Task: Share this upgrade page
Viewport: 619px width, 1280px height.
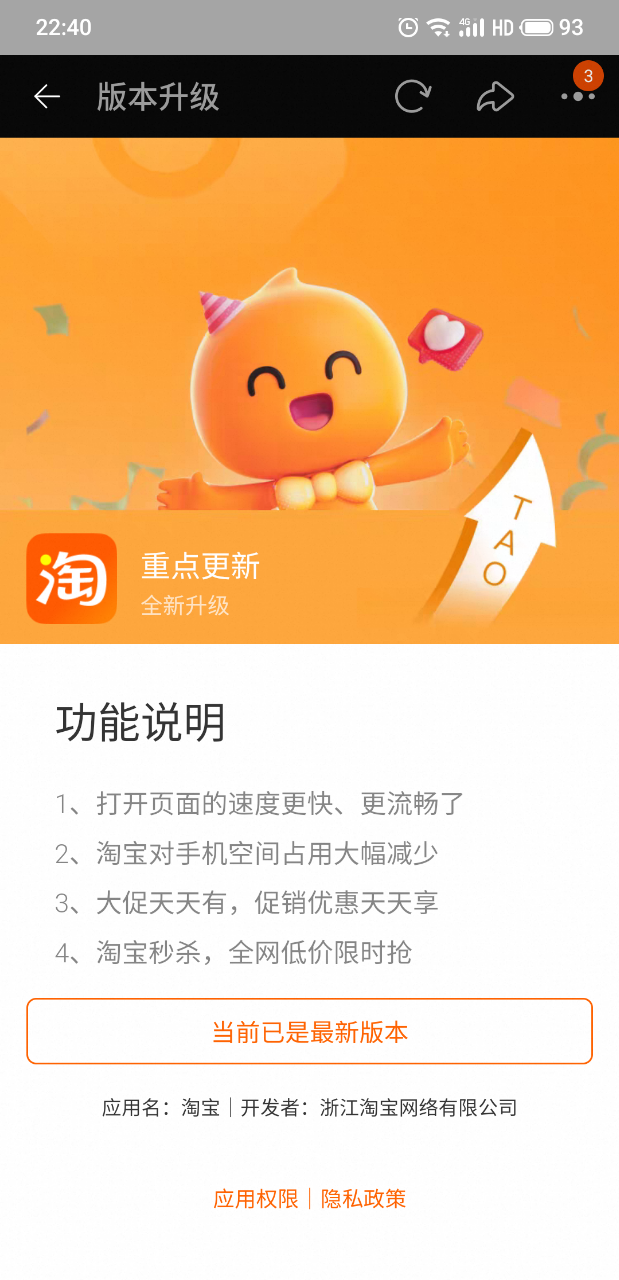Action: pyautogui.click(x=495, y=96)
